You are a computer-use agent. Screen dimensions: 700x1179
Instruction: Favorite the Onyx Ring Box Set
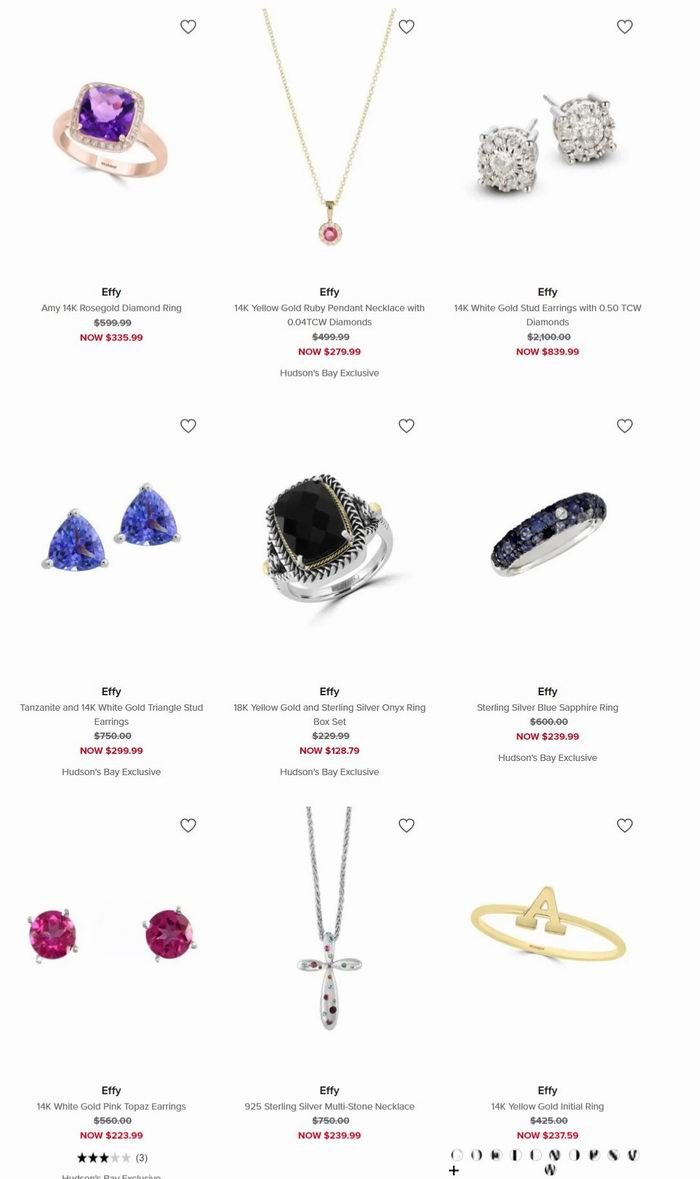[406, 426]
